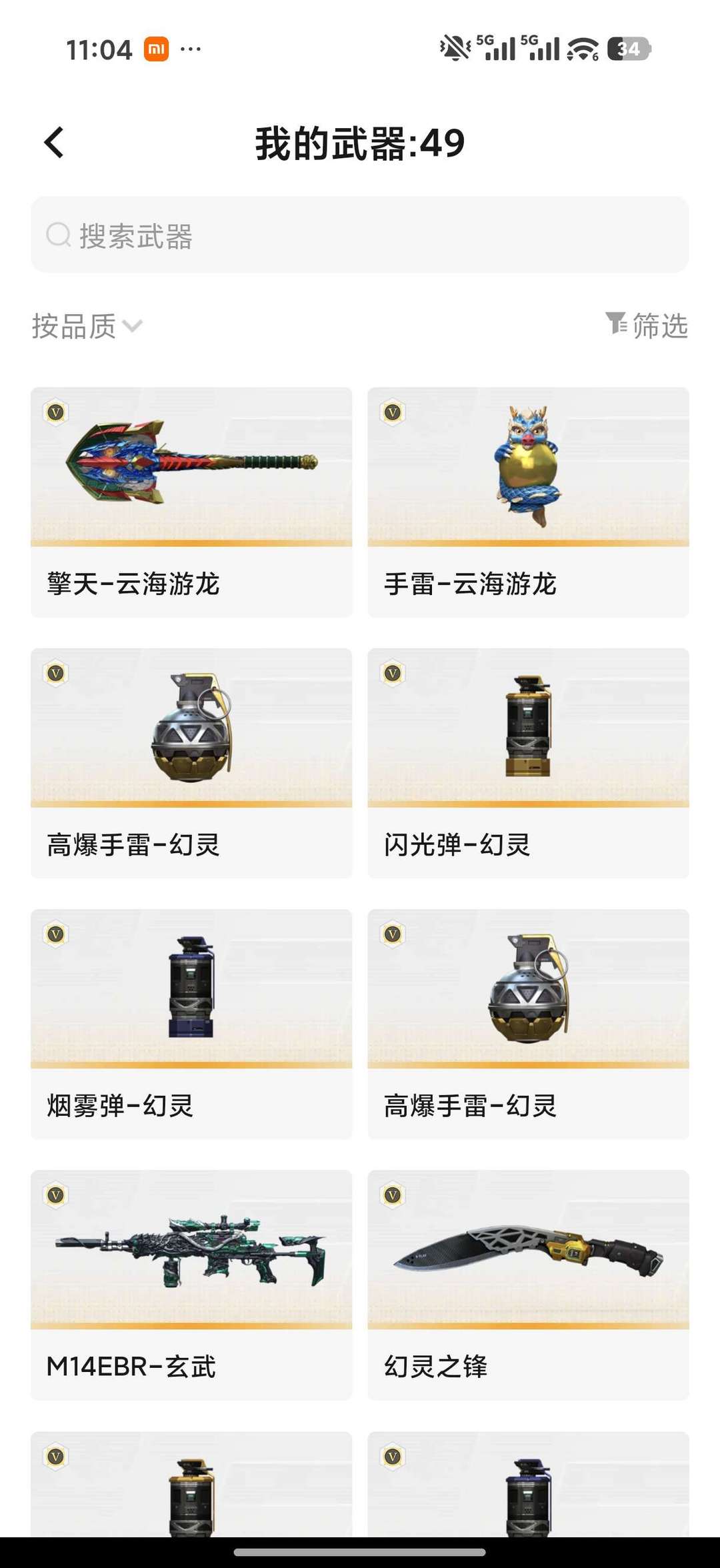Open the 手雷-云海游龙 weapon card
The width and height of the screenshot is (720, 1568).
point(528,502)
